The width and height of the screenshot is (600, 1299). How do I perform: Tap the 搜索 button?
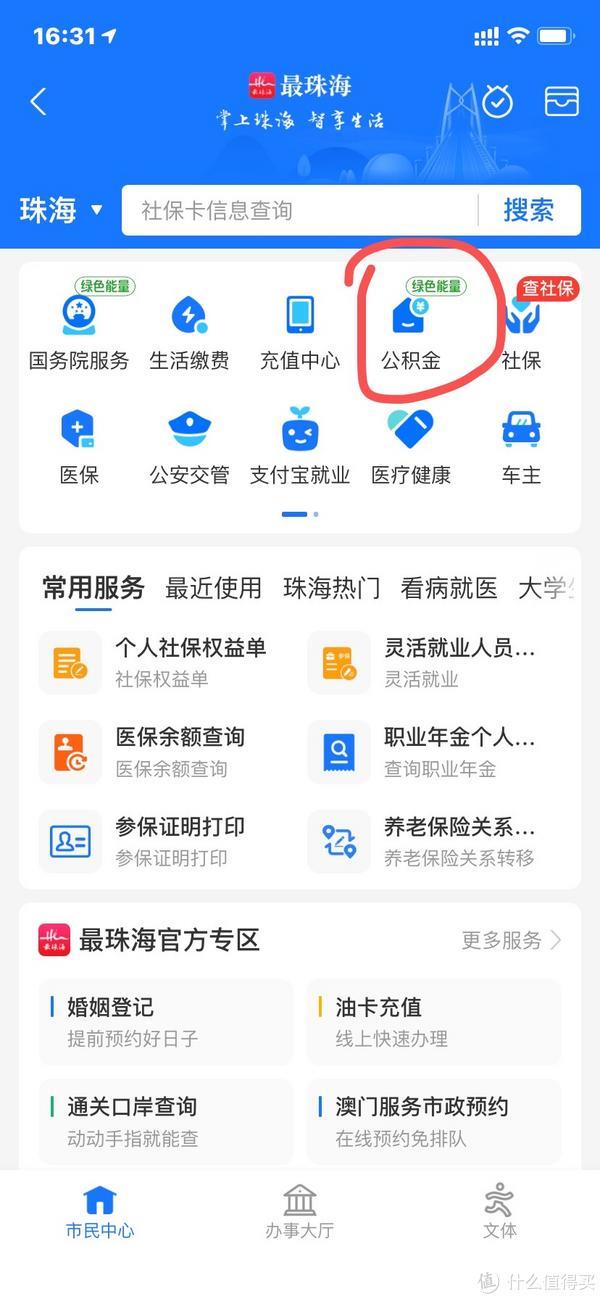528,210
